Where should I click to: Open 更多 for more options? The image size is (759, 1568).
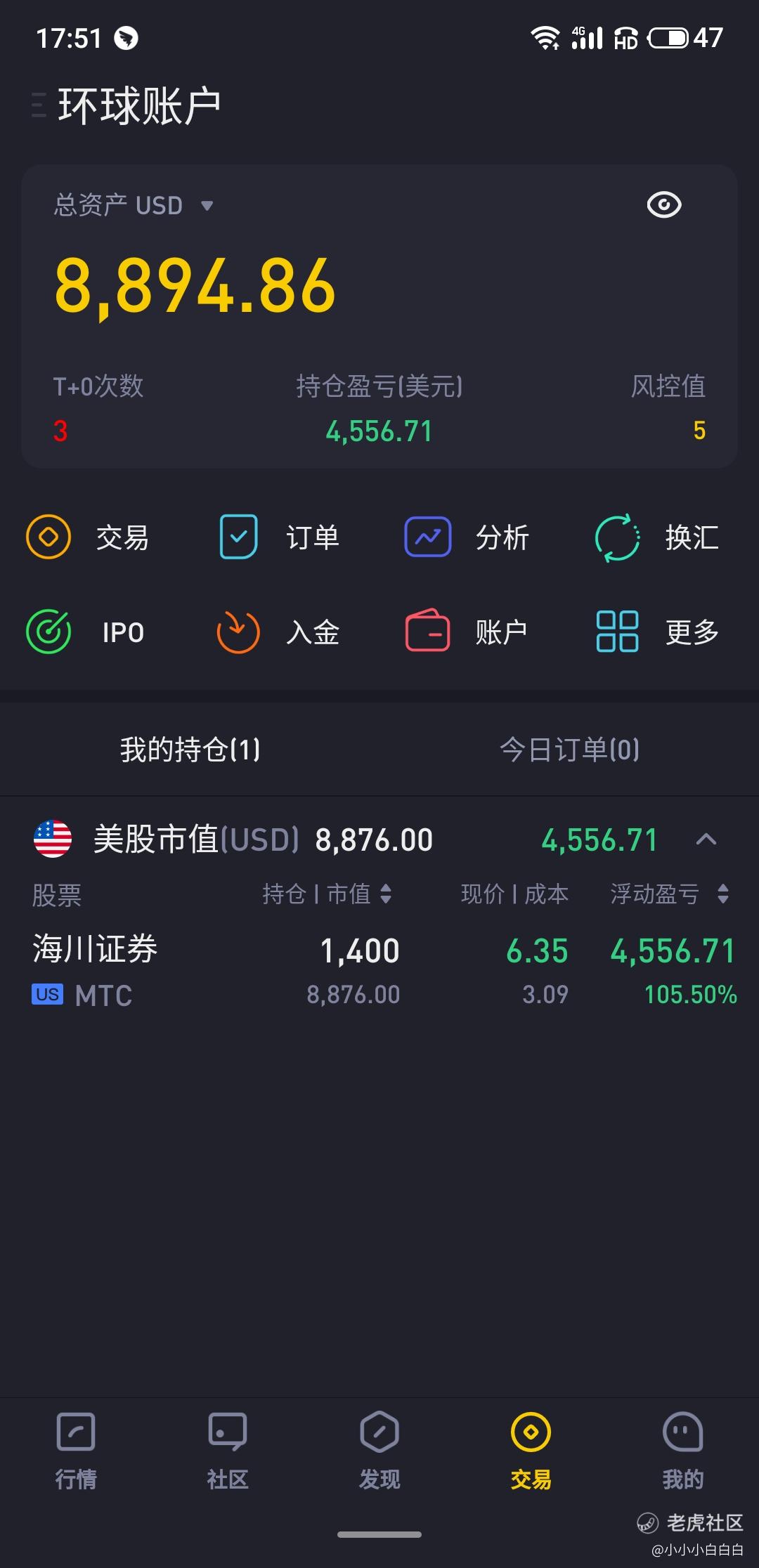coord(657,632)
